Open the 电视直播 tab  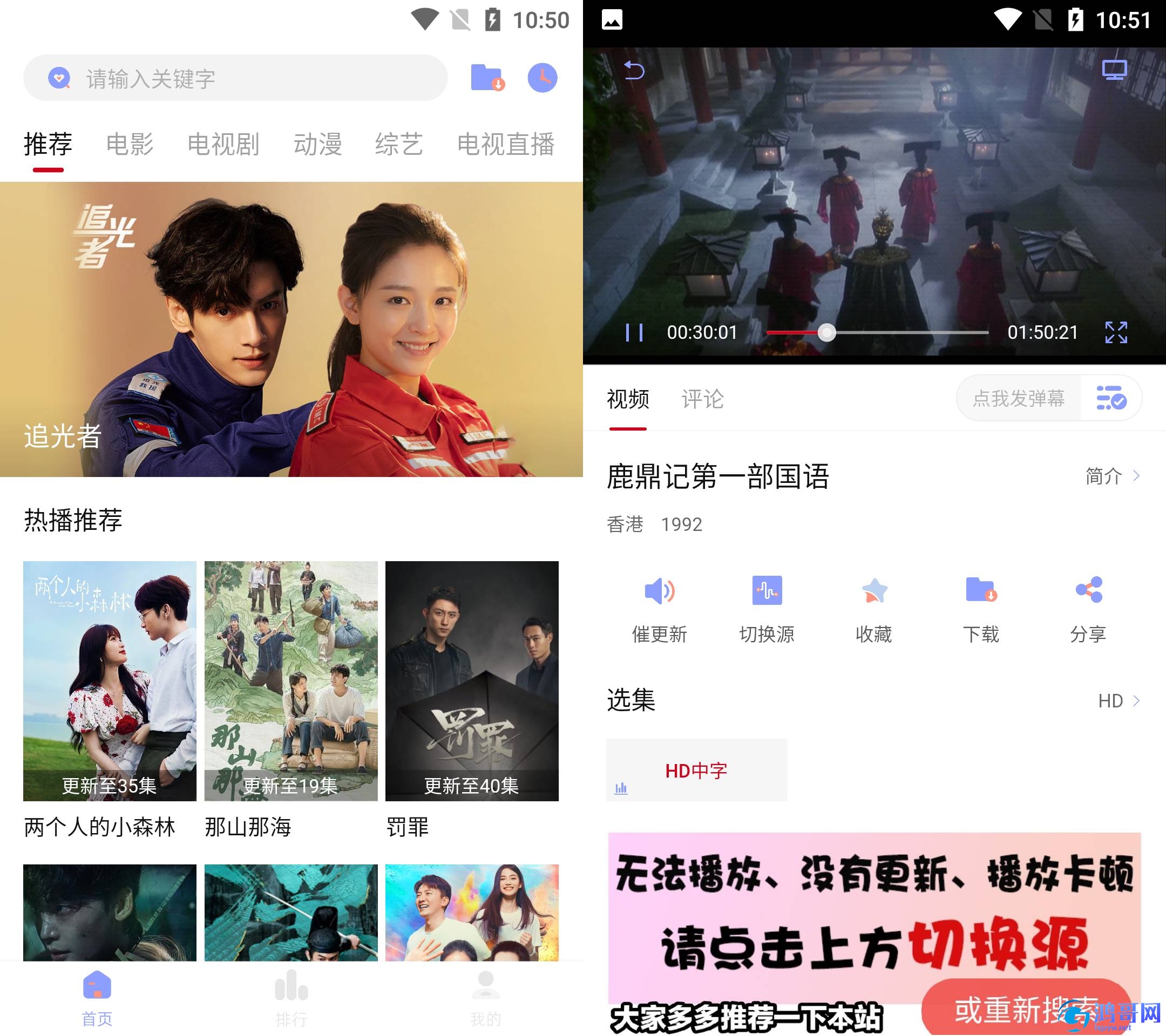tap(505, 144)
